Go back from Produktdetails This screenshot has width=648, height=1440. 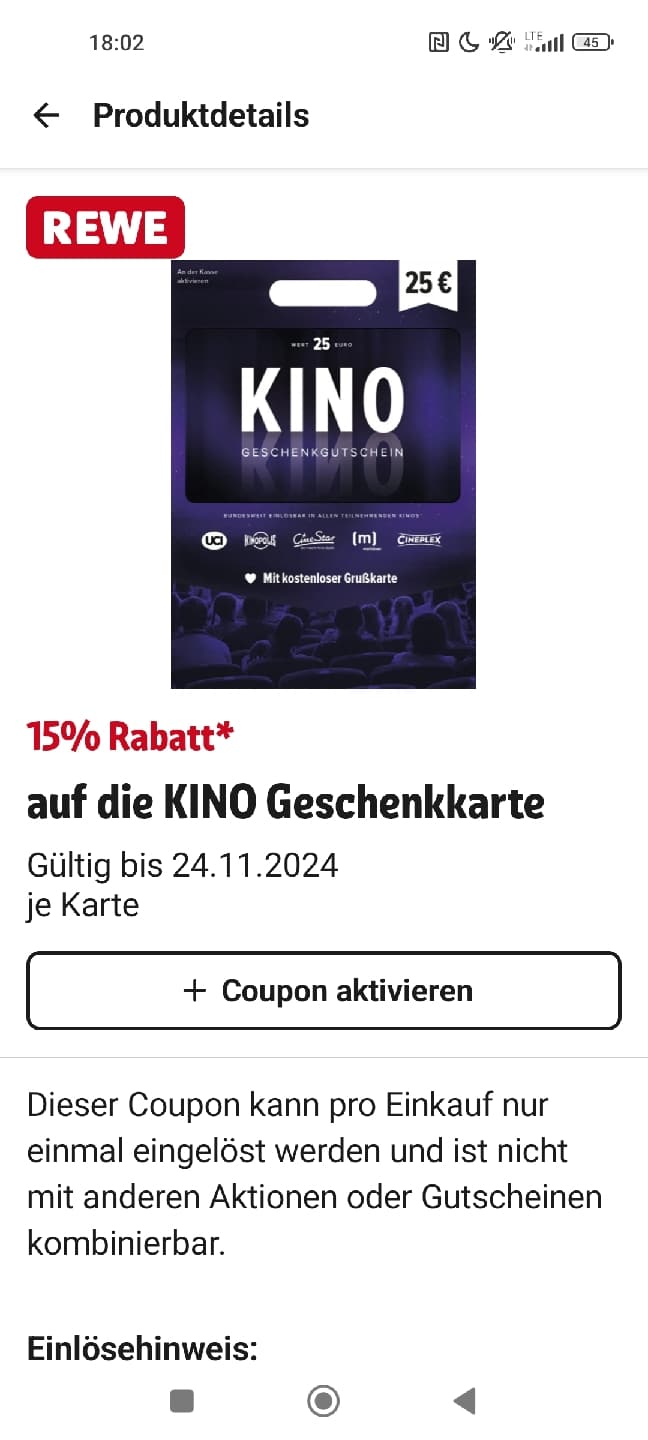[x=46, y=116]
